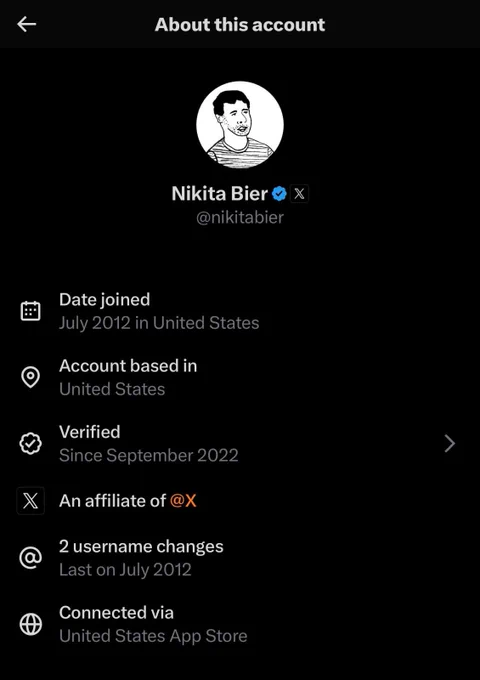
Task: View Nikita Bier's profile picture
Action: coord(240,124)
